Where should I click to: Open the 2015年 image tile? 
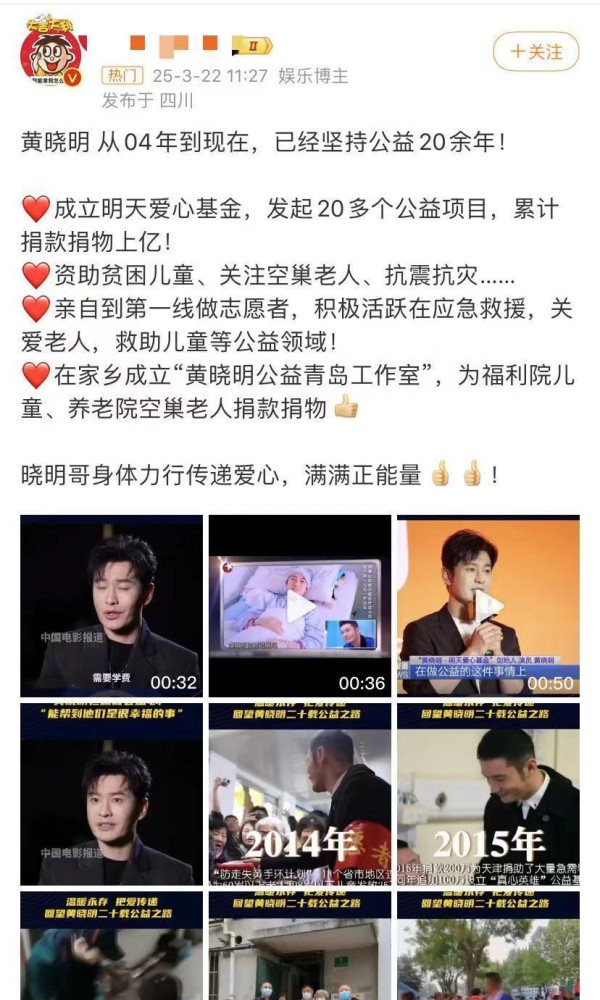coord(488,795)
